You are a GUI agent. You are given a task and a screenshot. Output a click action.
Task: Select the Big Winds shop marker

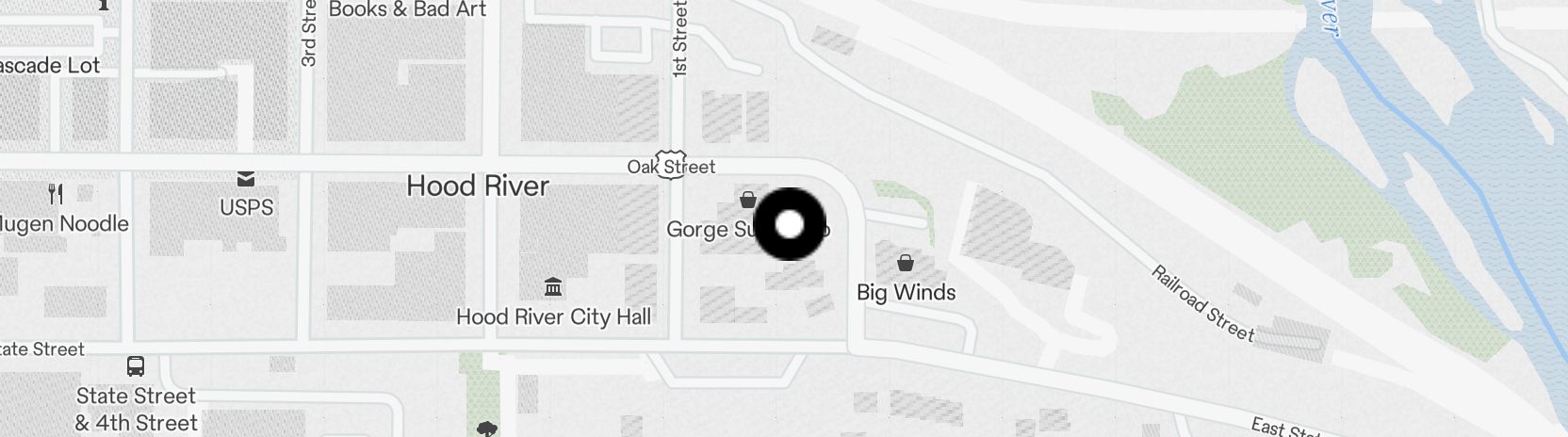(x=906, y=263)
